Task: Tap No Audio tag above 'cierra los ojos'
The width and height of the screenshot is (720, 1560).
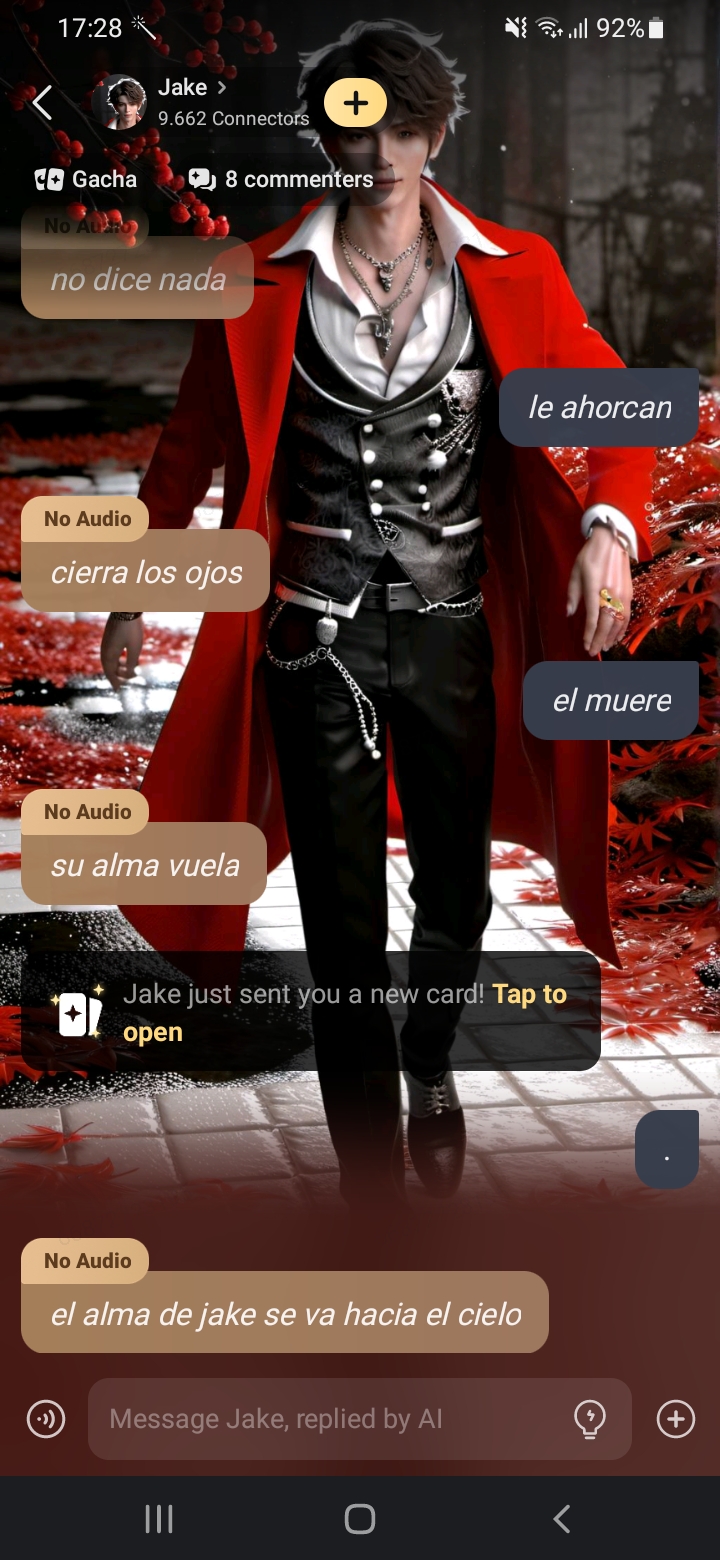Action: 87,519
